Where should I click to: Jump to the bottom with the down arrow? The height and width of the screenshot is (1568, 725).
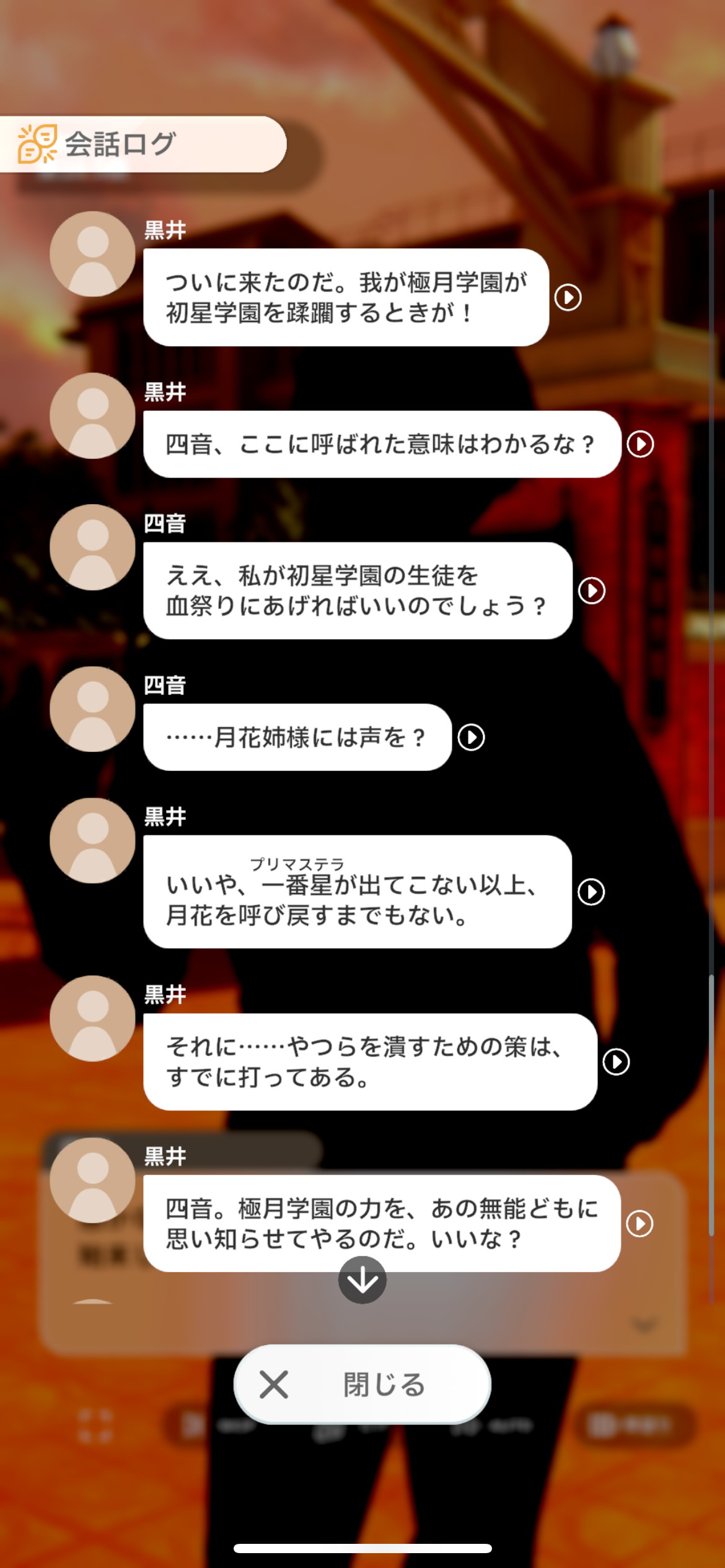362,1280
